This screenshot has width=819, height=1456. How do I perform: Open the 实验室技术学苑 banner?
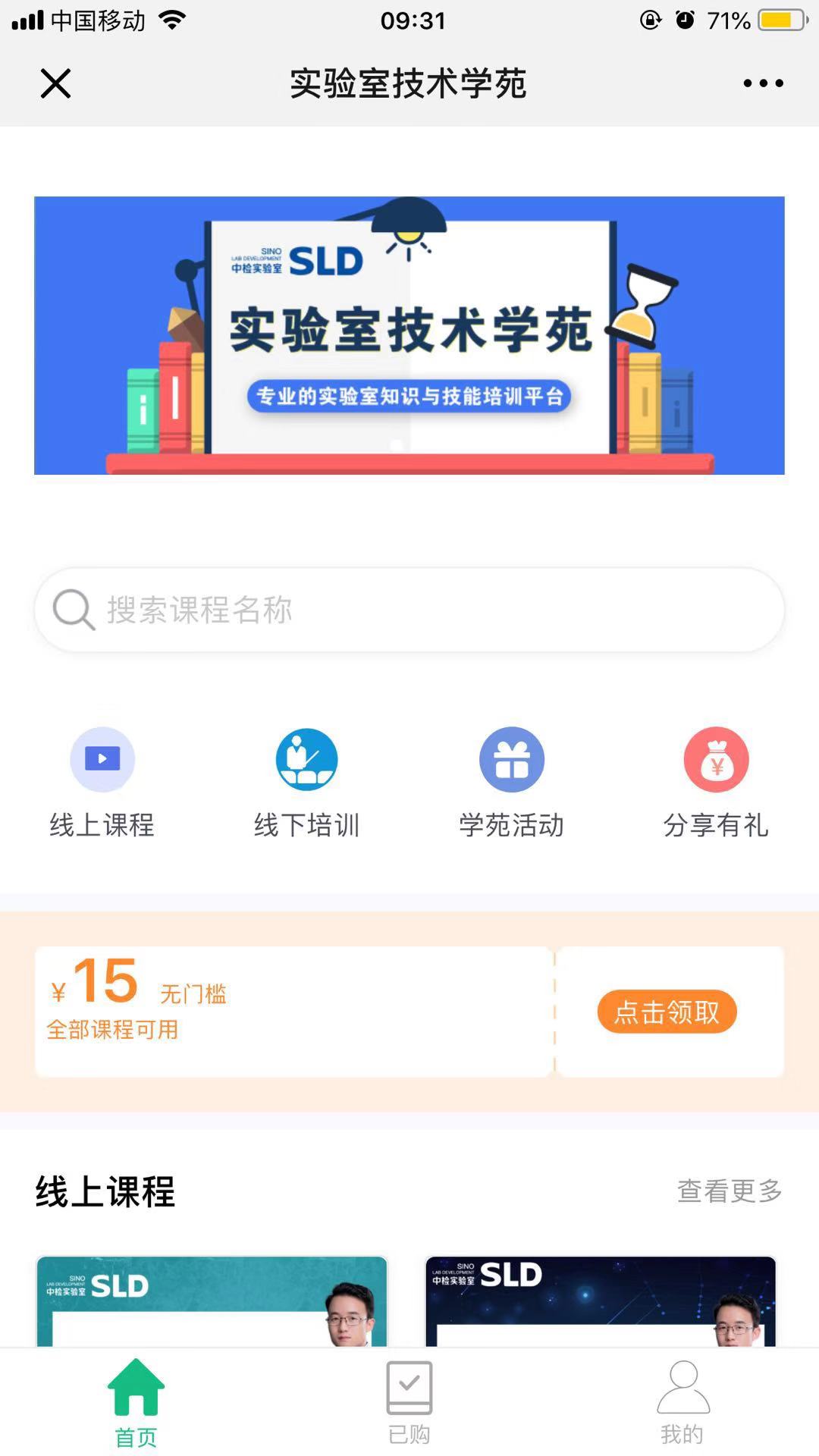coord(409,335)
